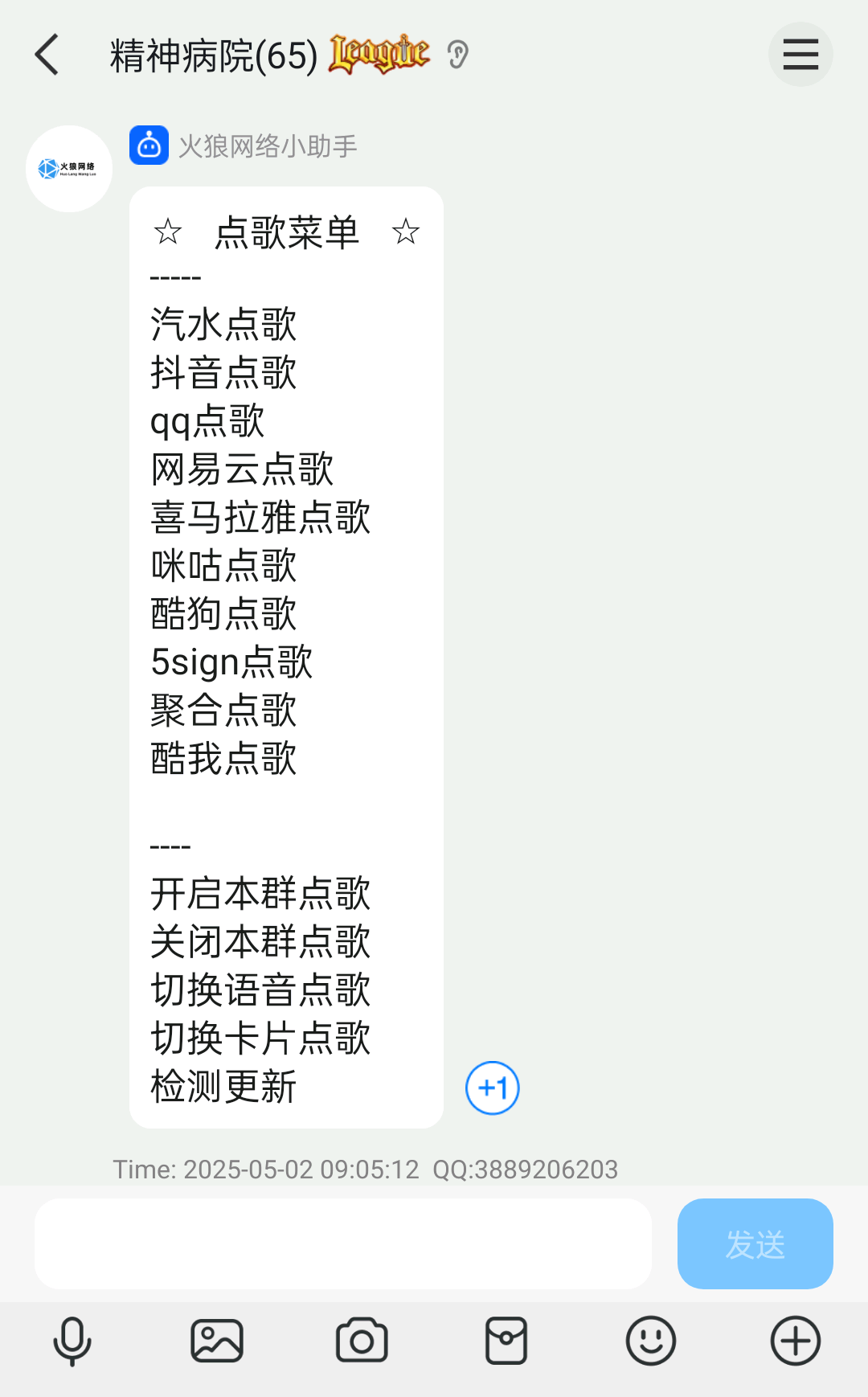Image resolution: width=868 pixels, height=1397 pixels.
Task: Open 火狼网络小助手's avatar profile
Action: pyautogui.click(x=69, y=169)
